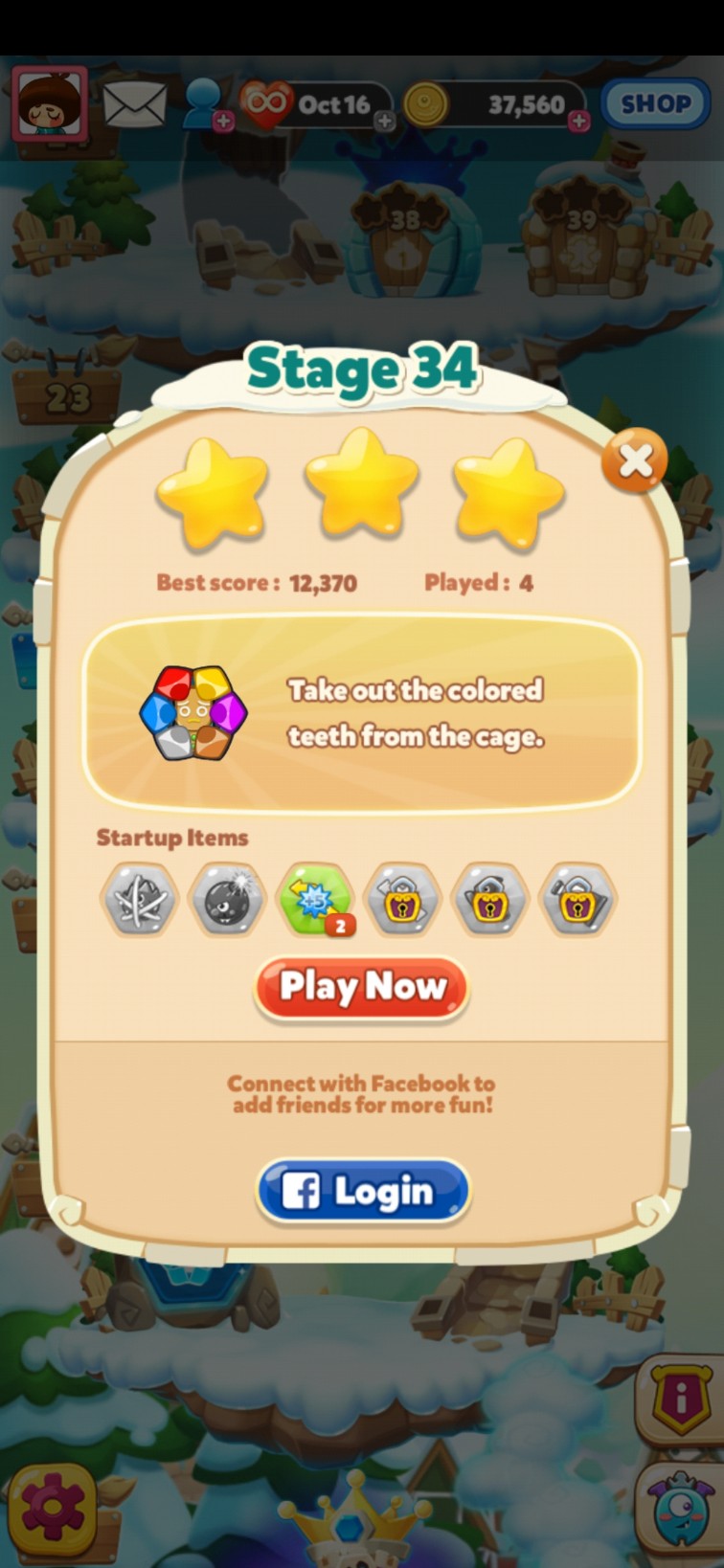Start the stage with Play Now
The image size is (724, 1568).
point(362,987)
